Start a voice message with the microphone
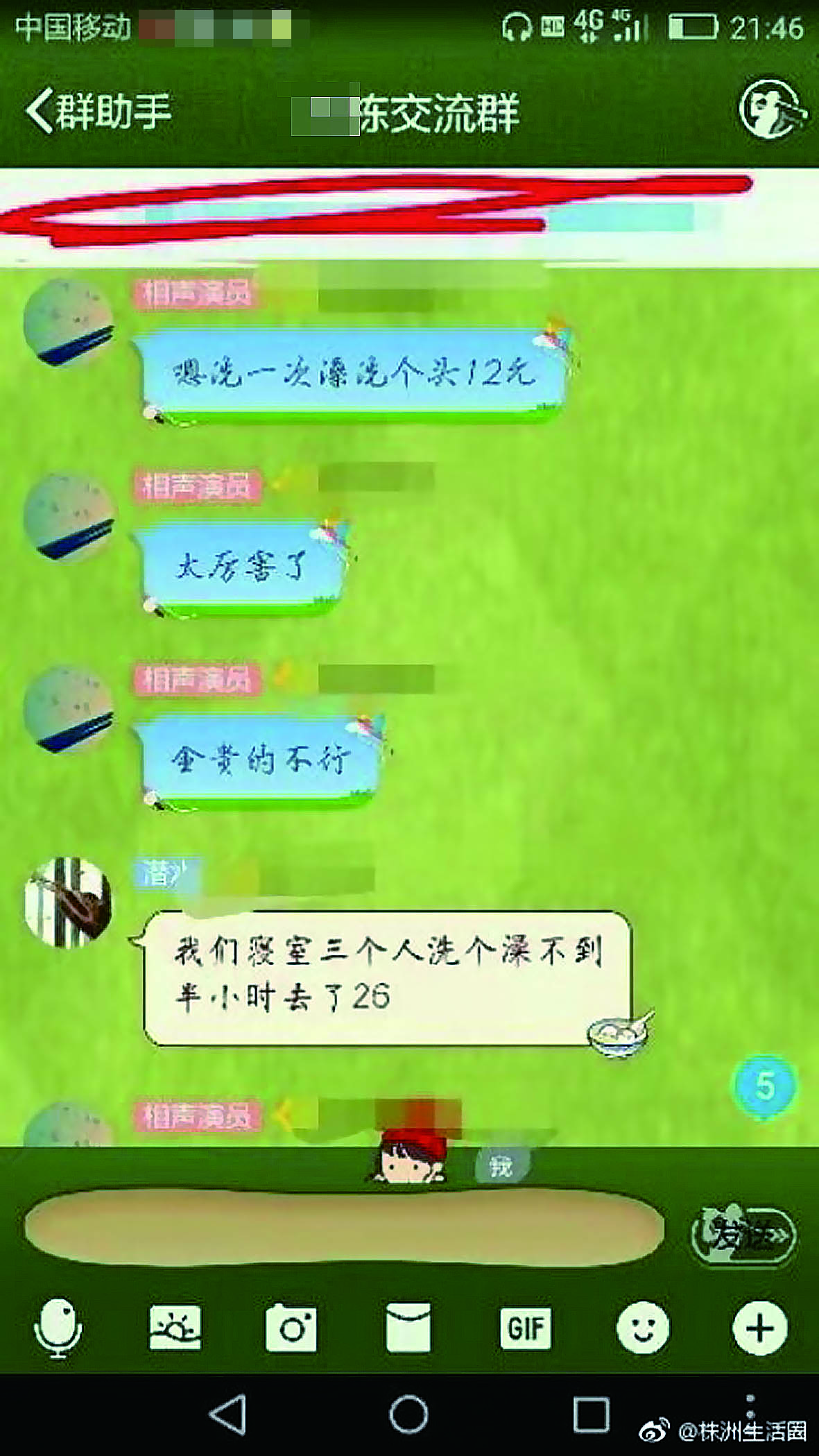The width and height of the screenshot is (819, 1456). 58,1328
